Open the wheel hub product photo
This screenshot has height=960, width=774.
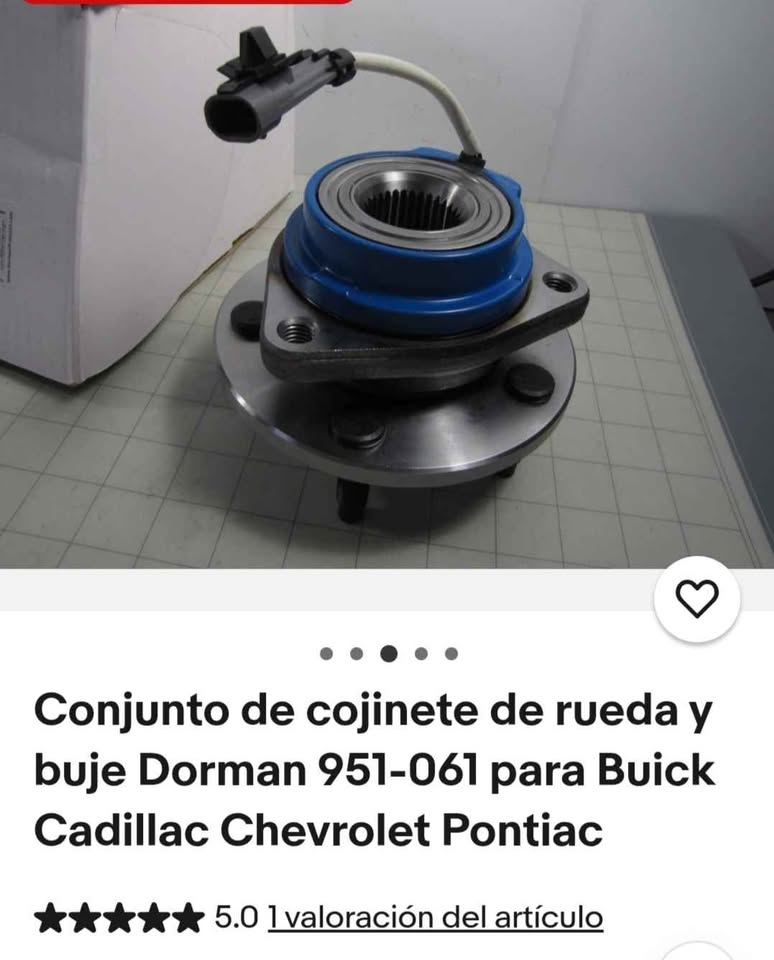[x=387, y=284]
